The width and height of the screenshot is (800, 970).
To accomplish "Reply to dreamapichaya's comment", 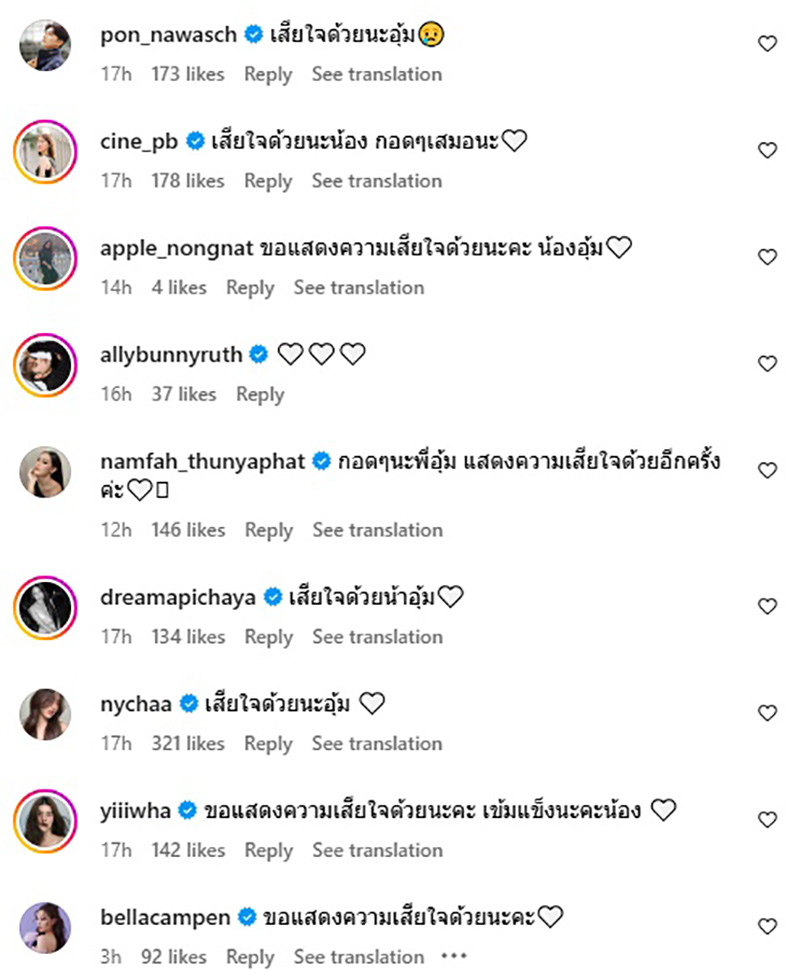I will [268, 637].
